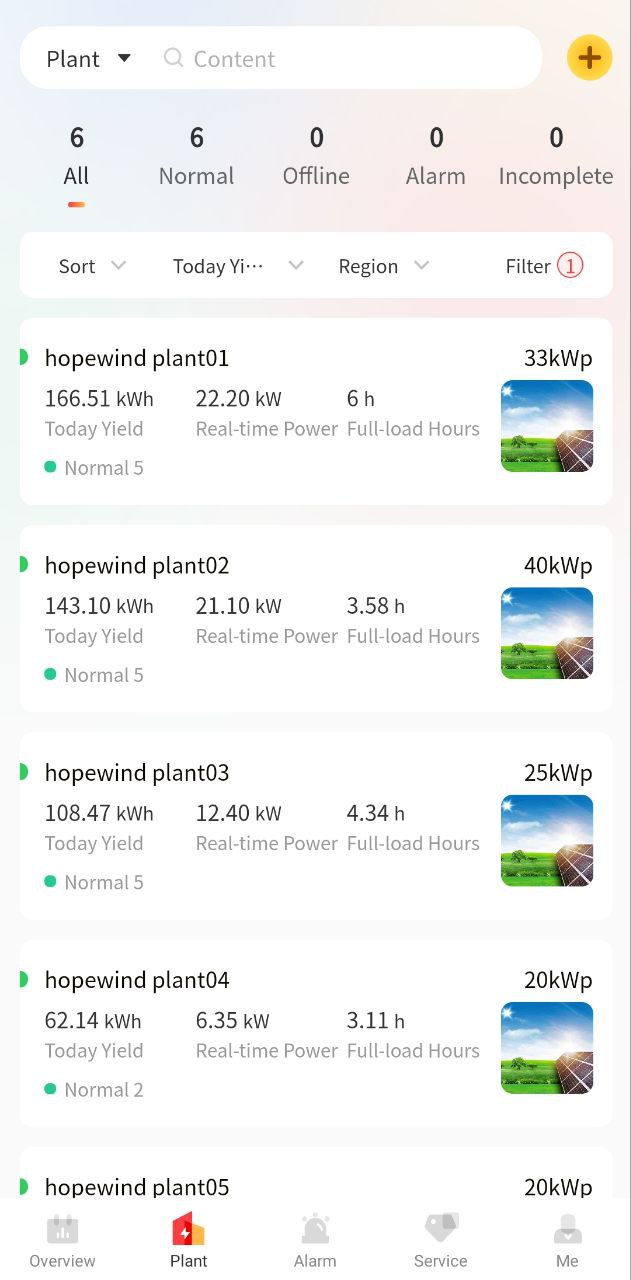The image size is (631, 1280).
Task: Open the Filter options
Action: pos(544,266)
